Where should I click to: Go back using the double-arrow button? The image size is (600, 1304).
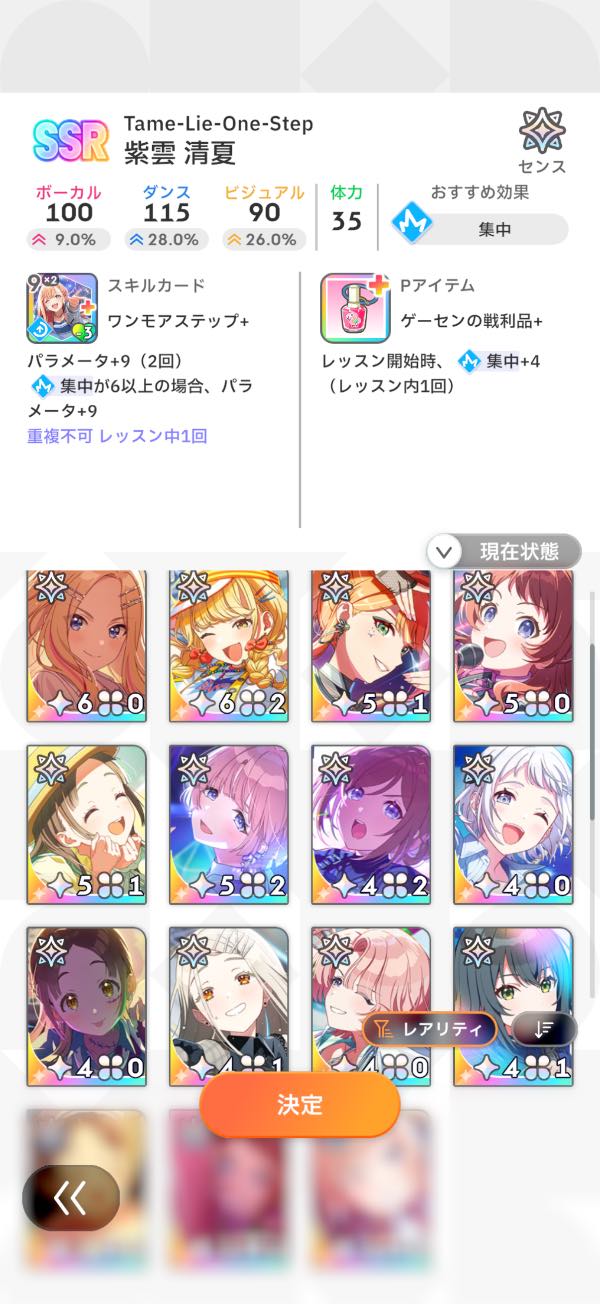[71, 1198]
